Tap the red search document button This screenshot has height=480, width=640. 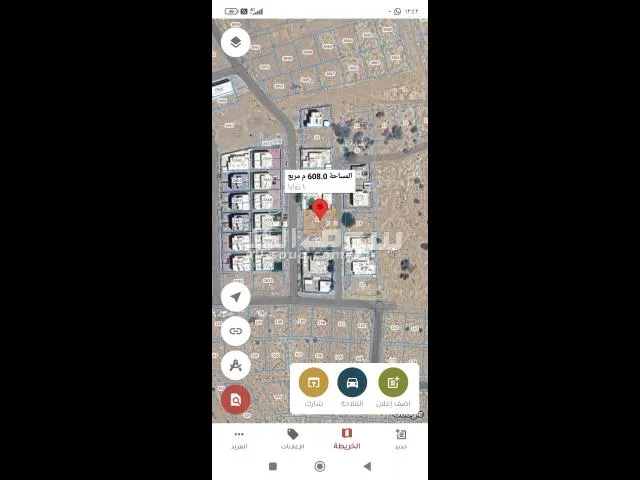[x=235, y=400]
